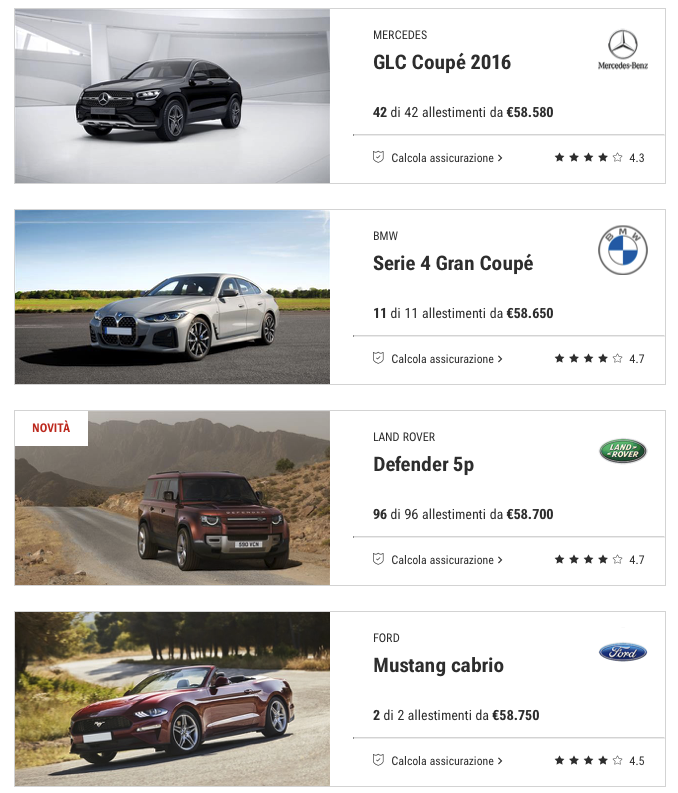The height and width of the screenshot is (793, 678).
Task: Open the Ford Mustang cabrio card
Action: point(438,666)
